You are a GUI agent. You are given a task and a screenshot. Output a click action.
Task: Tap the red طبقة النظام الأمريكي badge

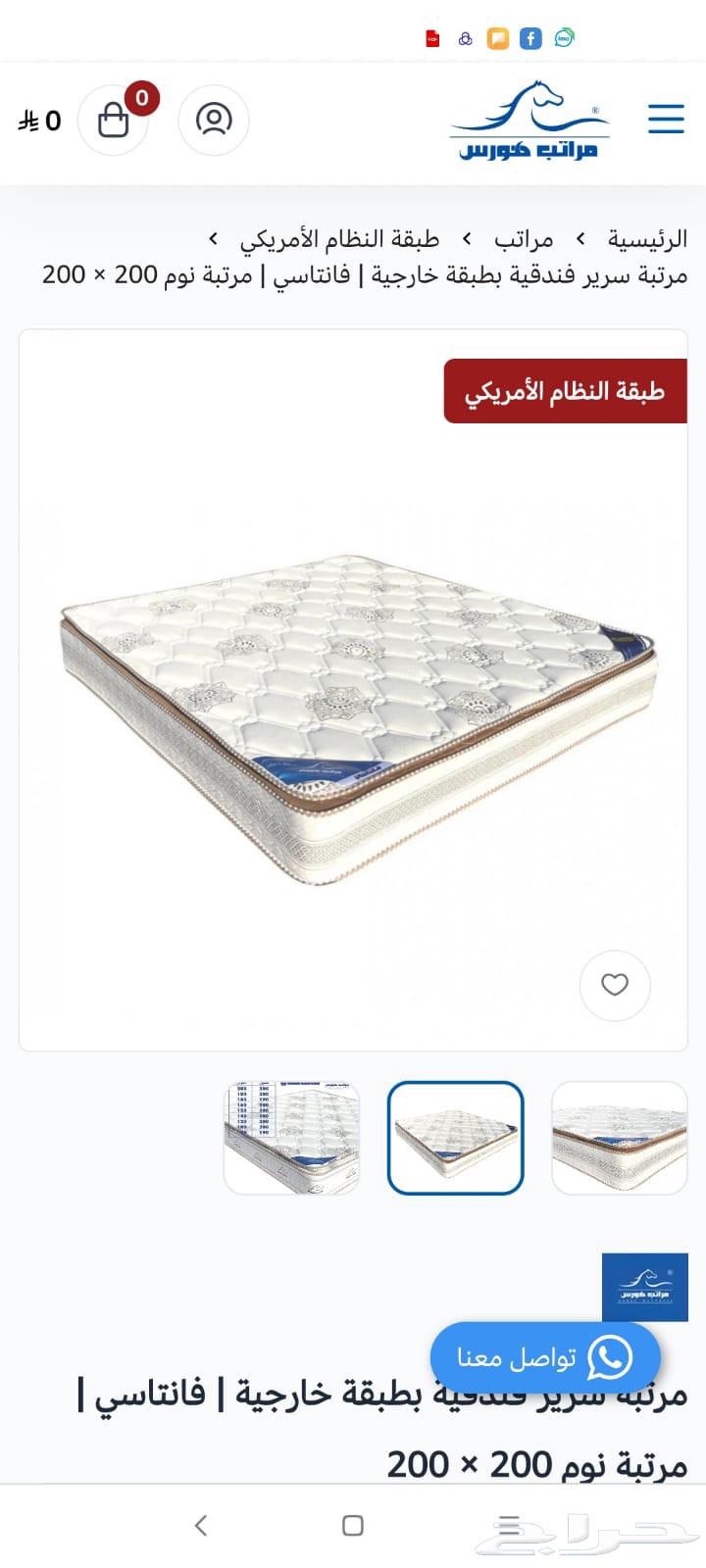[x=565, y=391]
